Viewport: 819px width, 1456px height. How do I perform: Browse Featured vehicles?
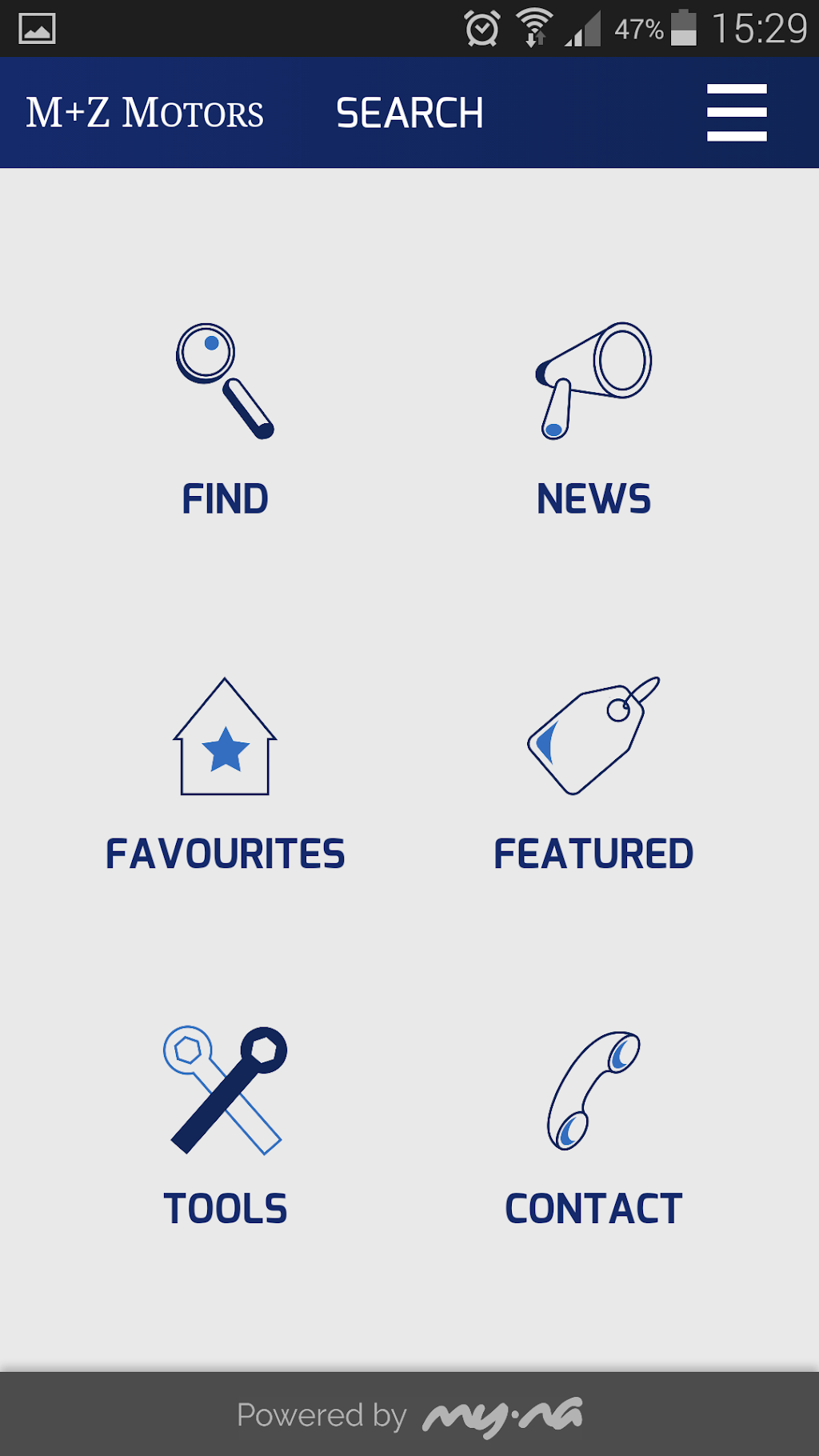coord(593,774)
